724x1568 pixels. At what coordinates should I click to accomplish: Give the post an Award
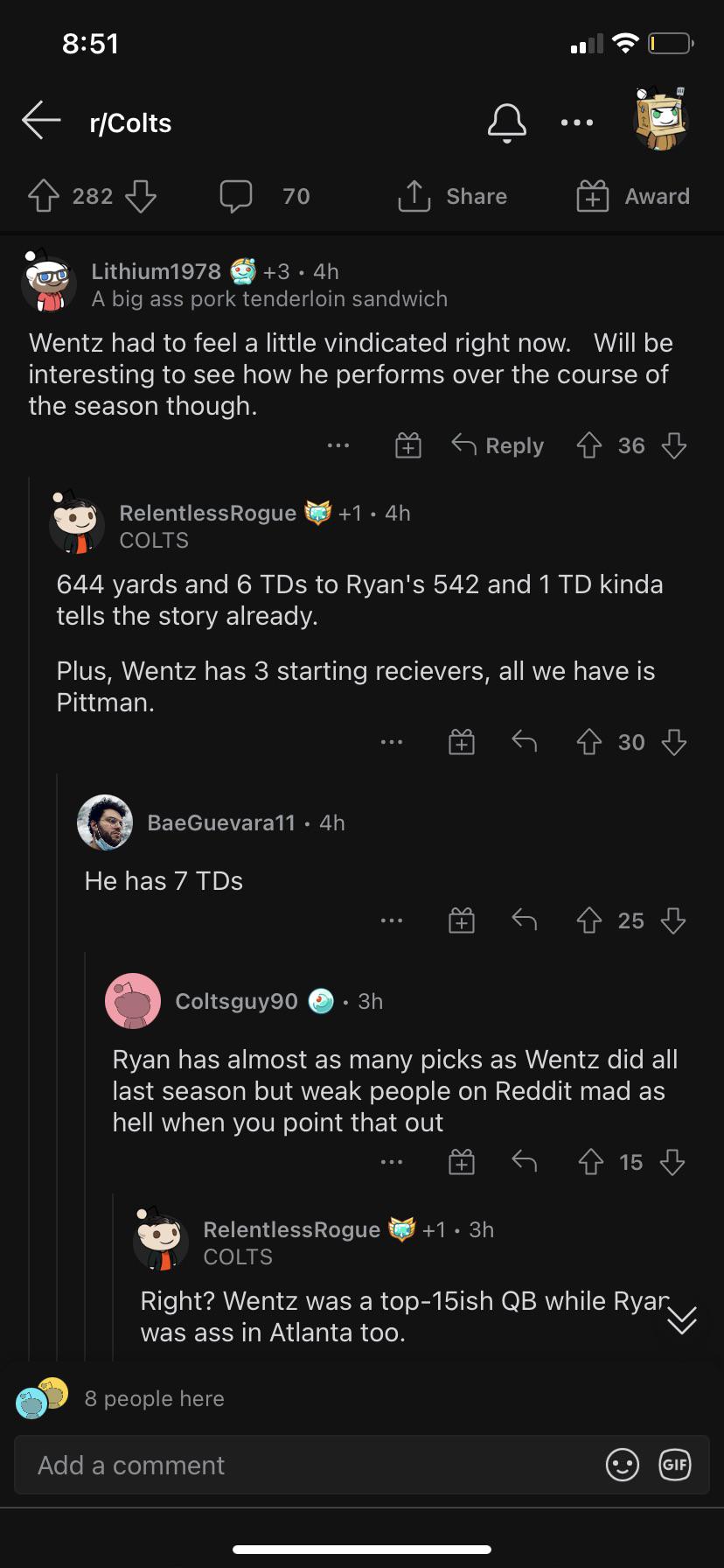(x=633, y=196)
